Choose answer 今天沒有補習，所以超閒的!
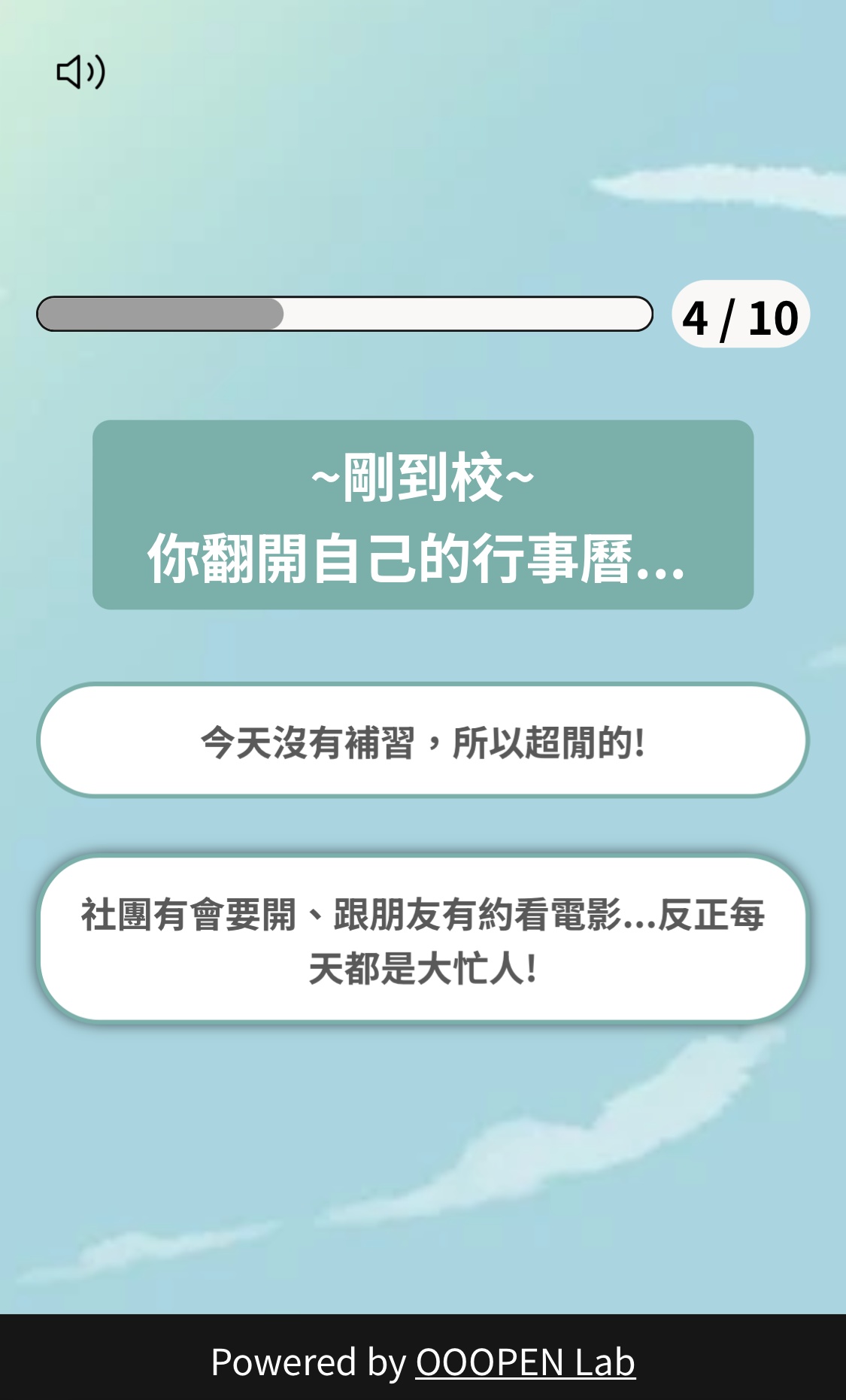 (x=423, y=740)
